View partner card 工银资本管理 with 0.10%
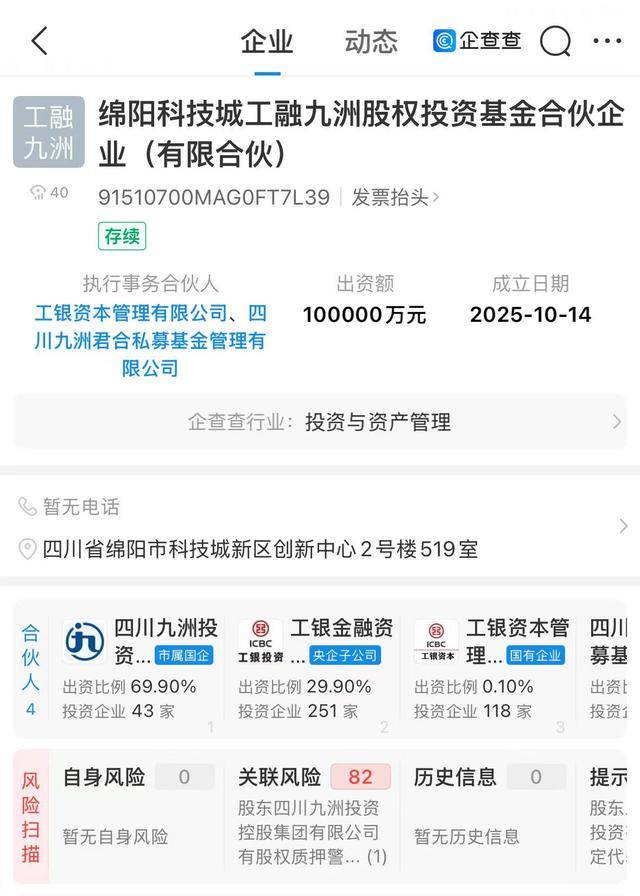This screenshot has width=640, height=896. tap(492, 670)
